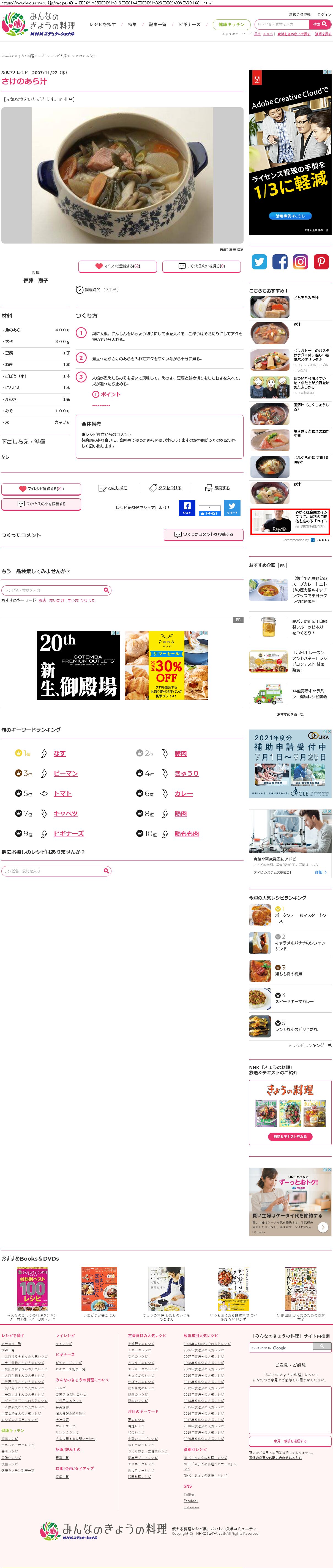Open the Pinterest icon in the sidebar
Screen dimensions: 333x1568
click(321, 262)
